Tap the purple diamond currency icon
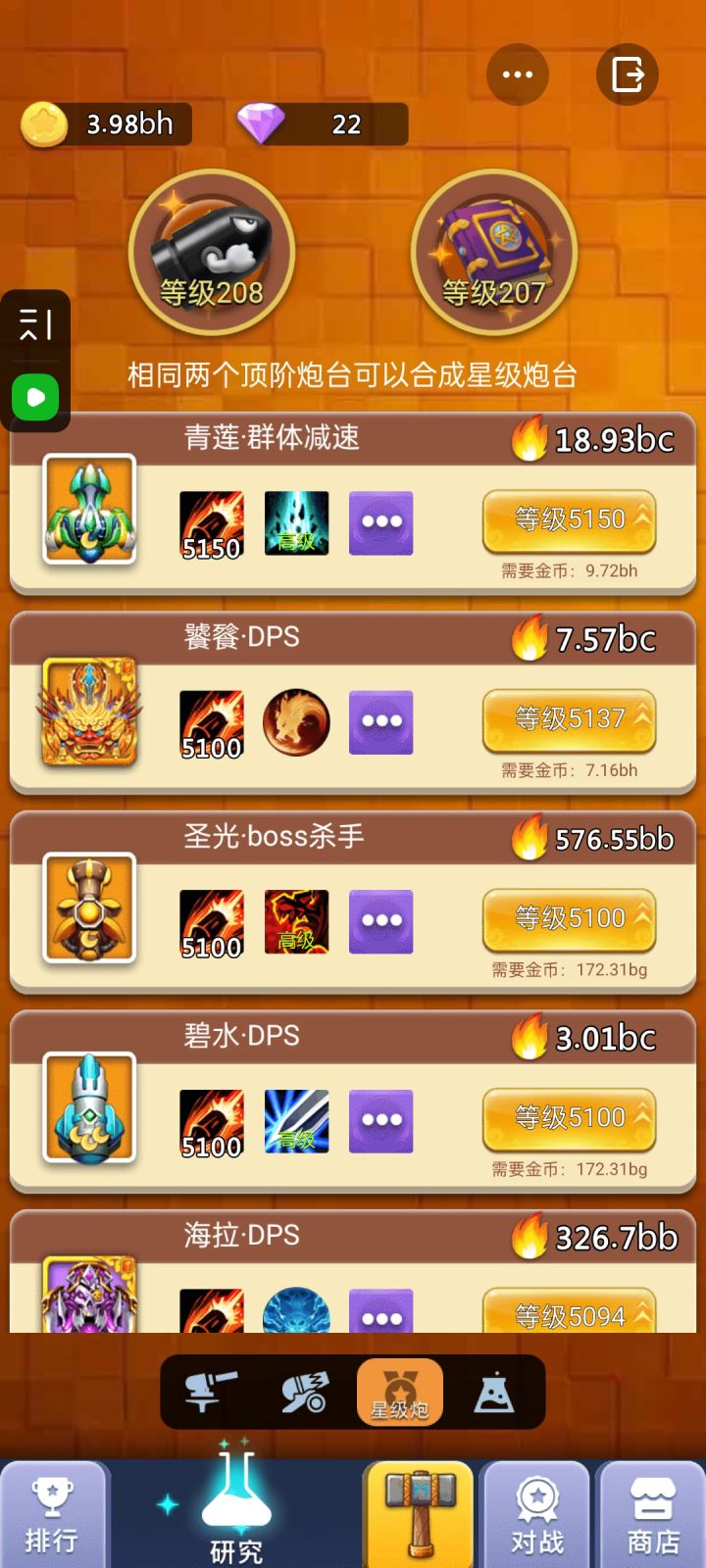This screenshot has width=706, height=1568. click(263, 124)
